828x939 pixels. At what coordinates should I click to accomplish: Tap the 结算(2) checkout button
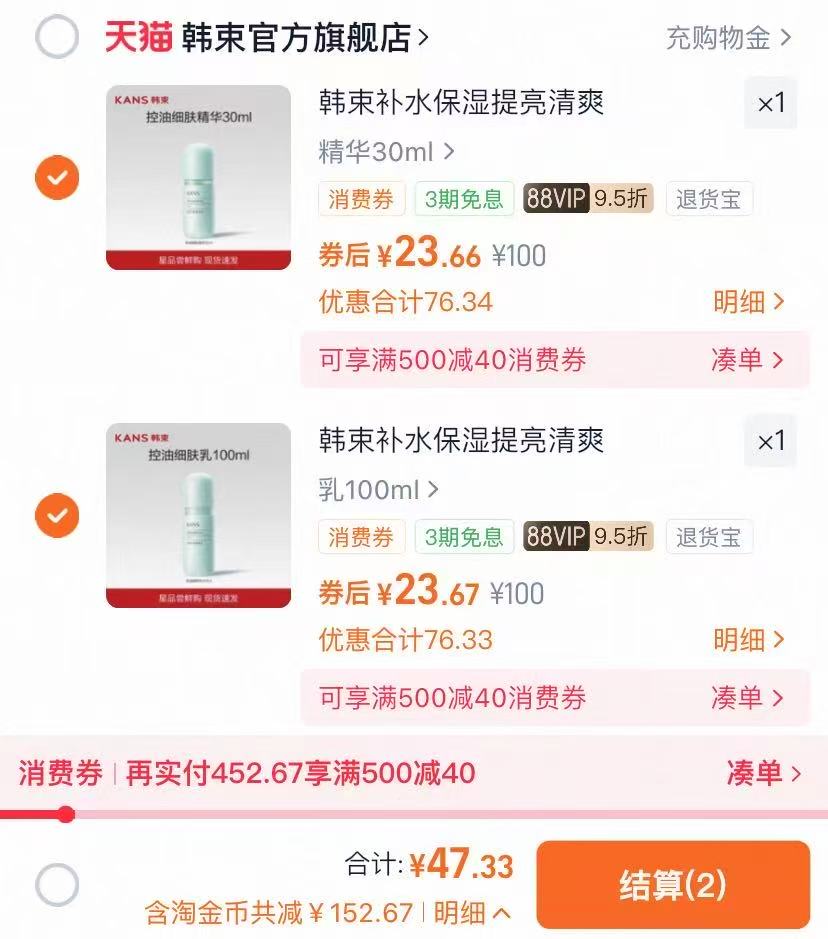[674, 884]
